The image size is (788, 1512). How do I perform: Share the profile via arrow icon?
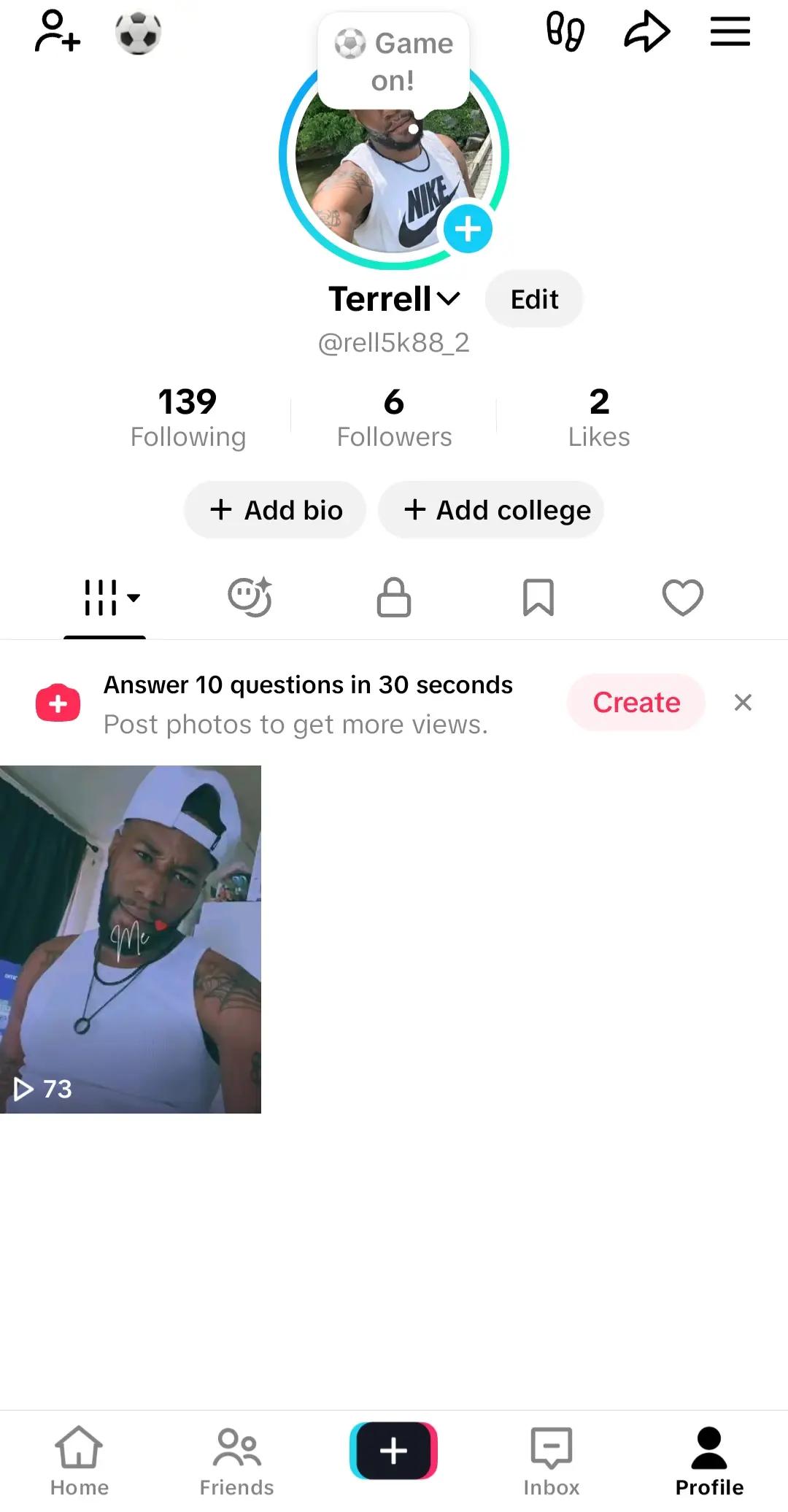click(x=647, y=32)
